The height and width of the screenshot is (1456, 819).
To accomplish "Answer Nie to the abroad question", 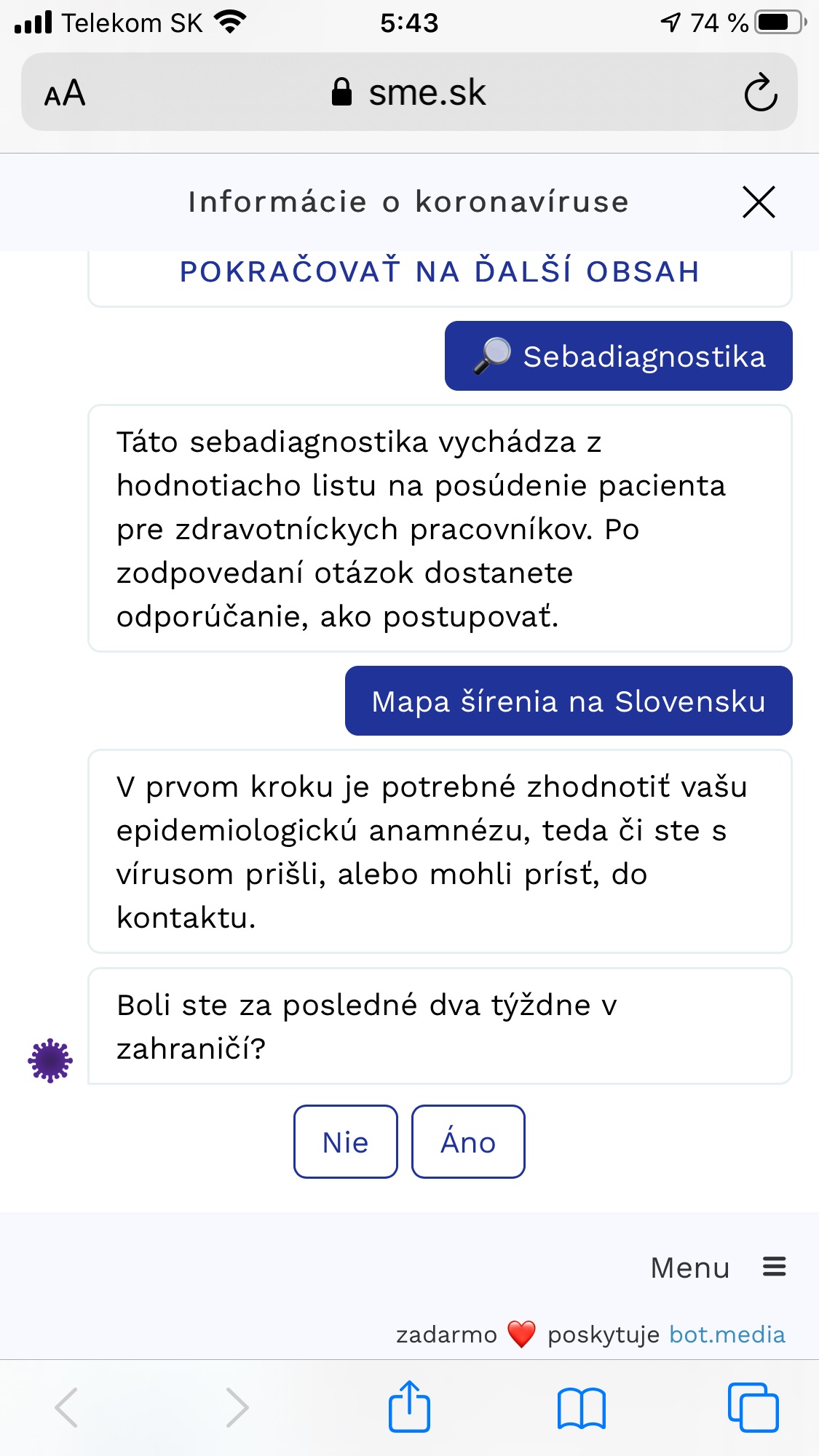I will coord(346,1142).
